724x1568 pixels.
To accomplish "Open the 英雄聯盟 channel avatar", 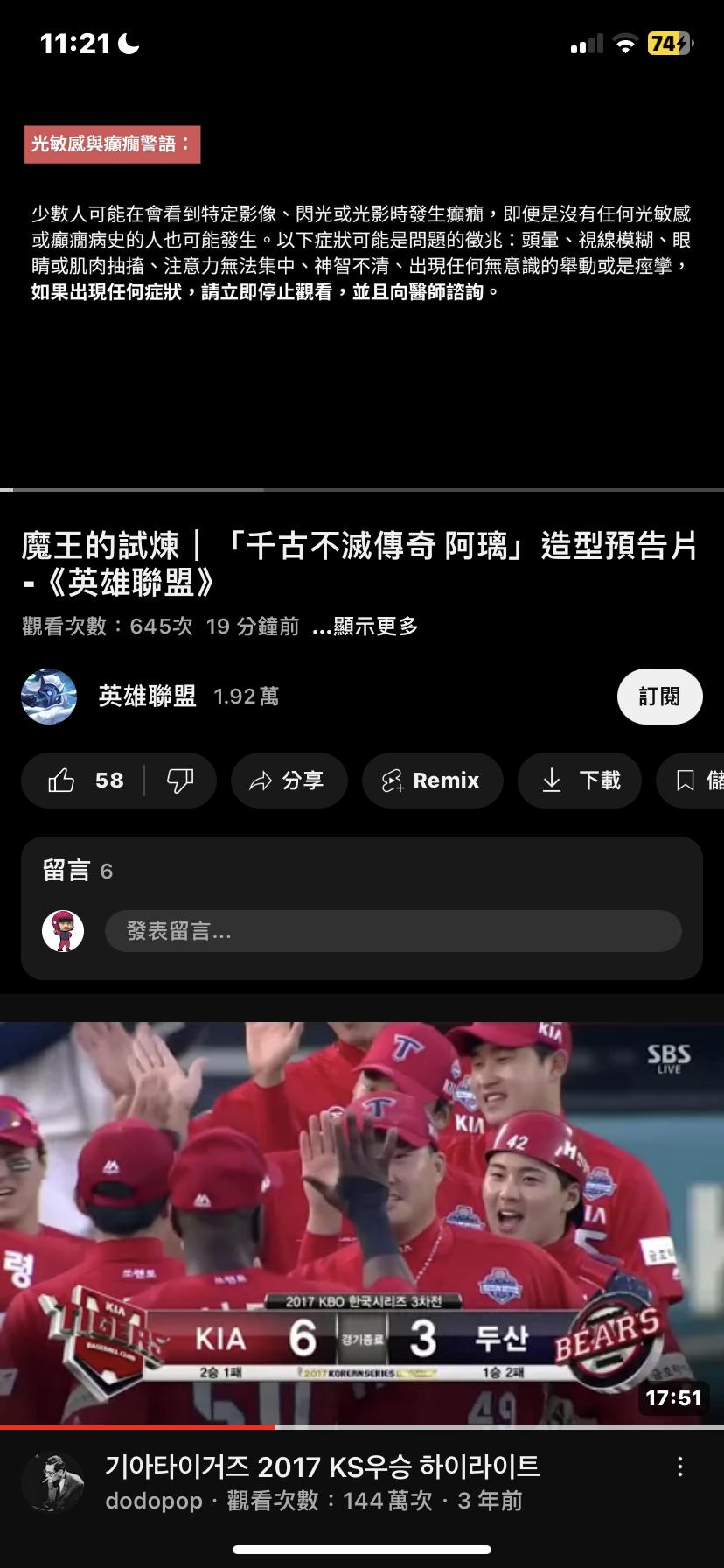I will pyautogui.click(x=49, y=696).
